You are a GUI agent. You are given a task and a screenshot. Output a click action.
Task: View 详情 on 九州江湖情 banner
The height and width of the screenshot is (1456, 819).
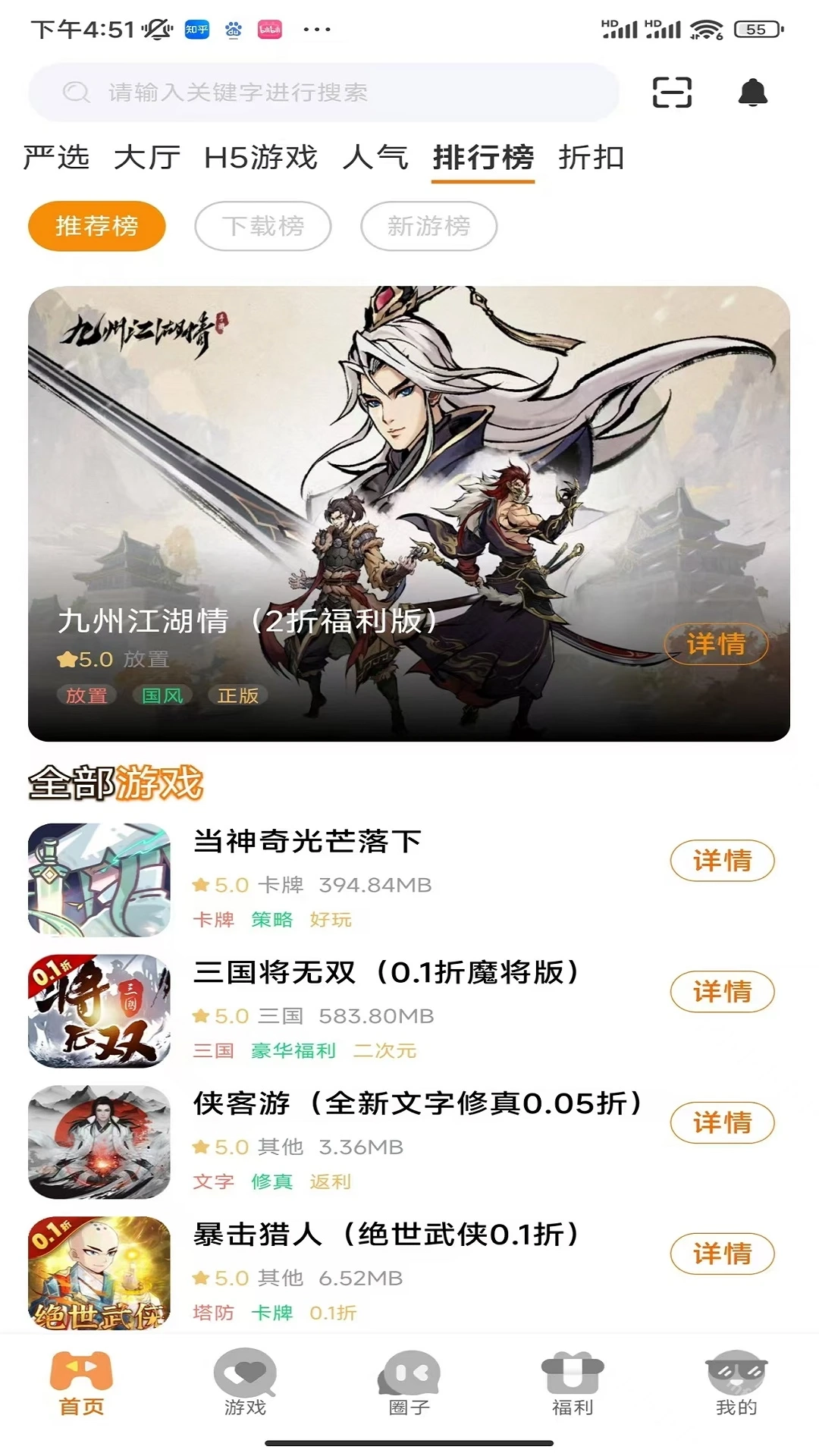(x=716, y=644)
